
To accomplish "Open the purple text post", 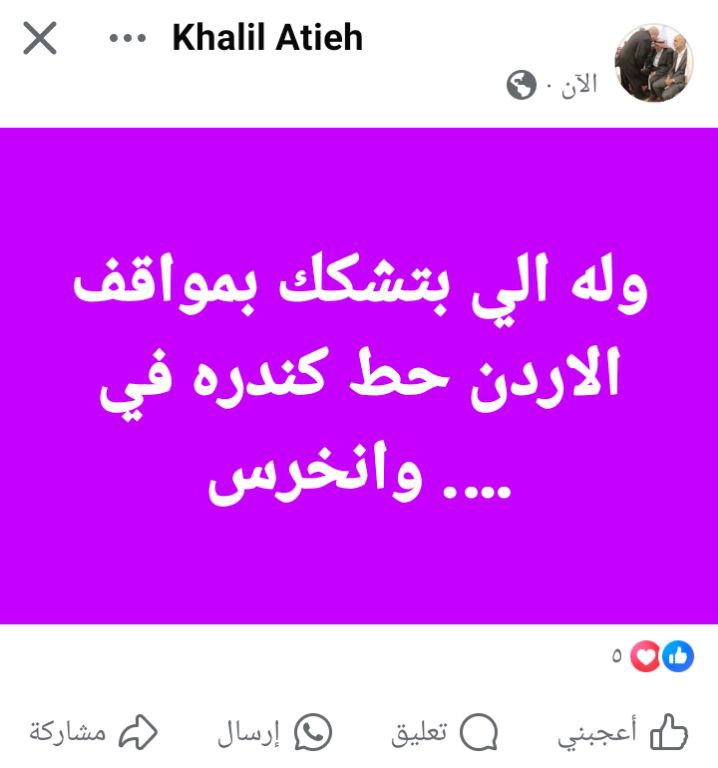I will coord(359,375).
